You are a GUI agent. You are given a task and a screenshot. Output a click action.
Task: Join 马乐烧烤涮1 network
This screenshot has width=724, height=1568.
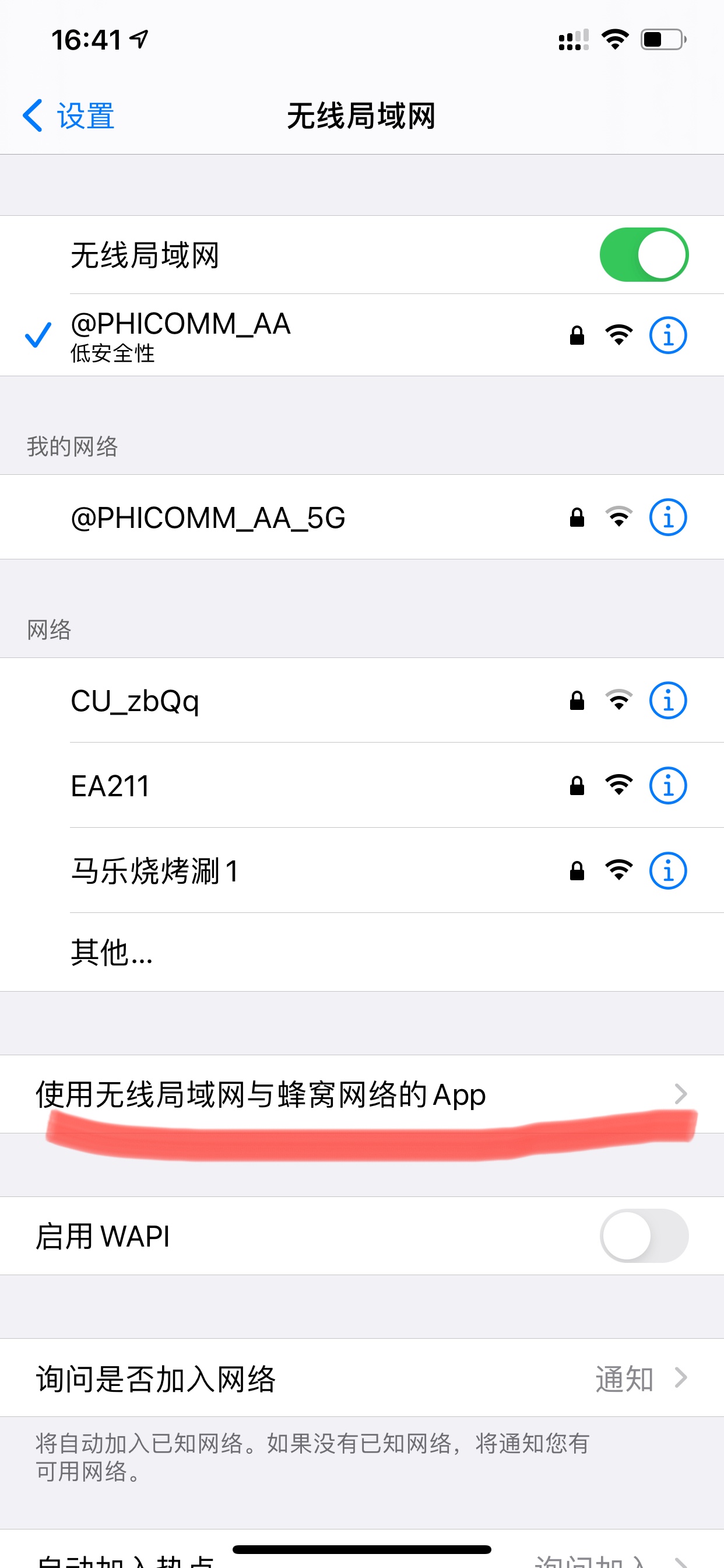pos(155,871)
